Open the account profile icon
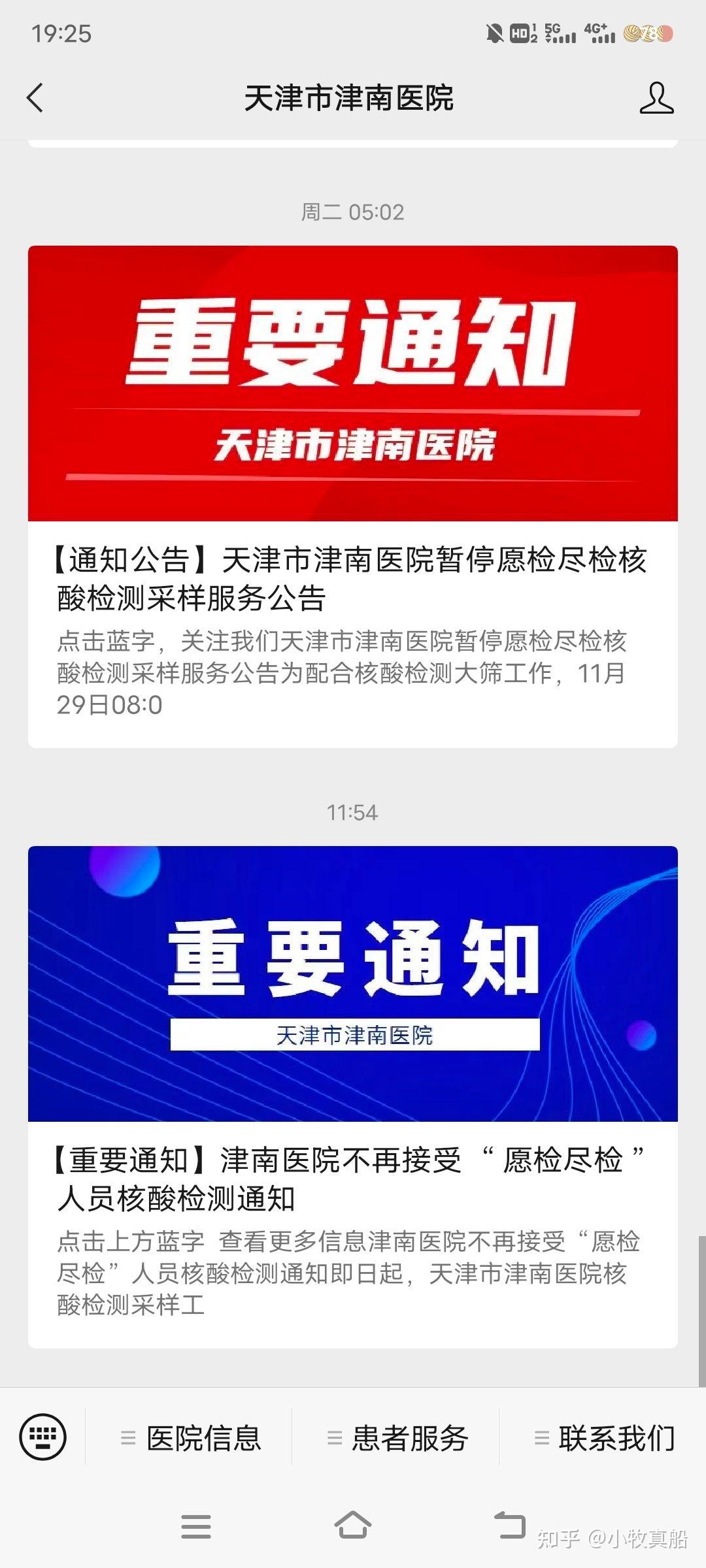The height and width of the screenshot is (1568, 706). point(656,98)
